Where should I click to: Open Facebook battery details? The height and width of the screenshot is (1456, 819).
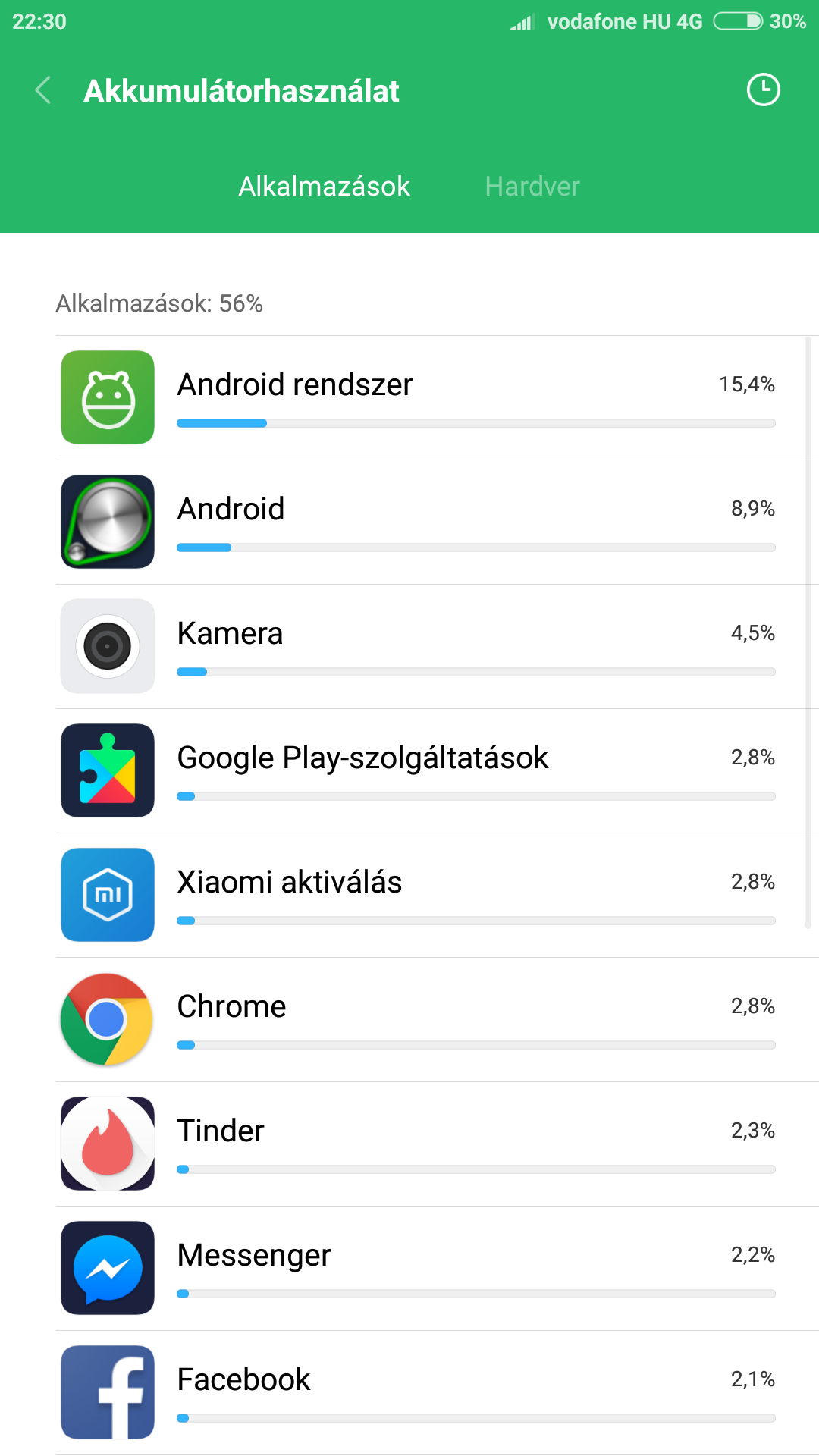(x=437, y=1393)
